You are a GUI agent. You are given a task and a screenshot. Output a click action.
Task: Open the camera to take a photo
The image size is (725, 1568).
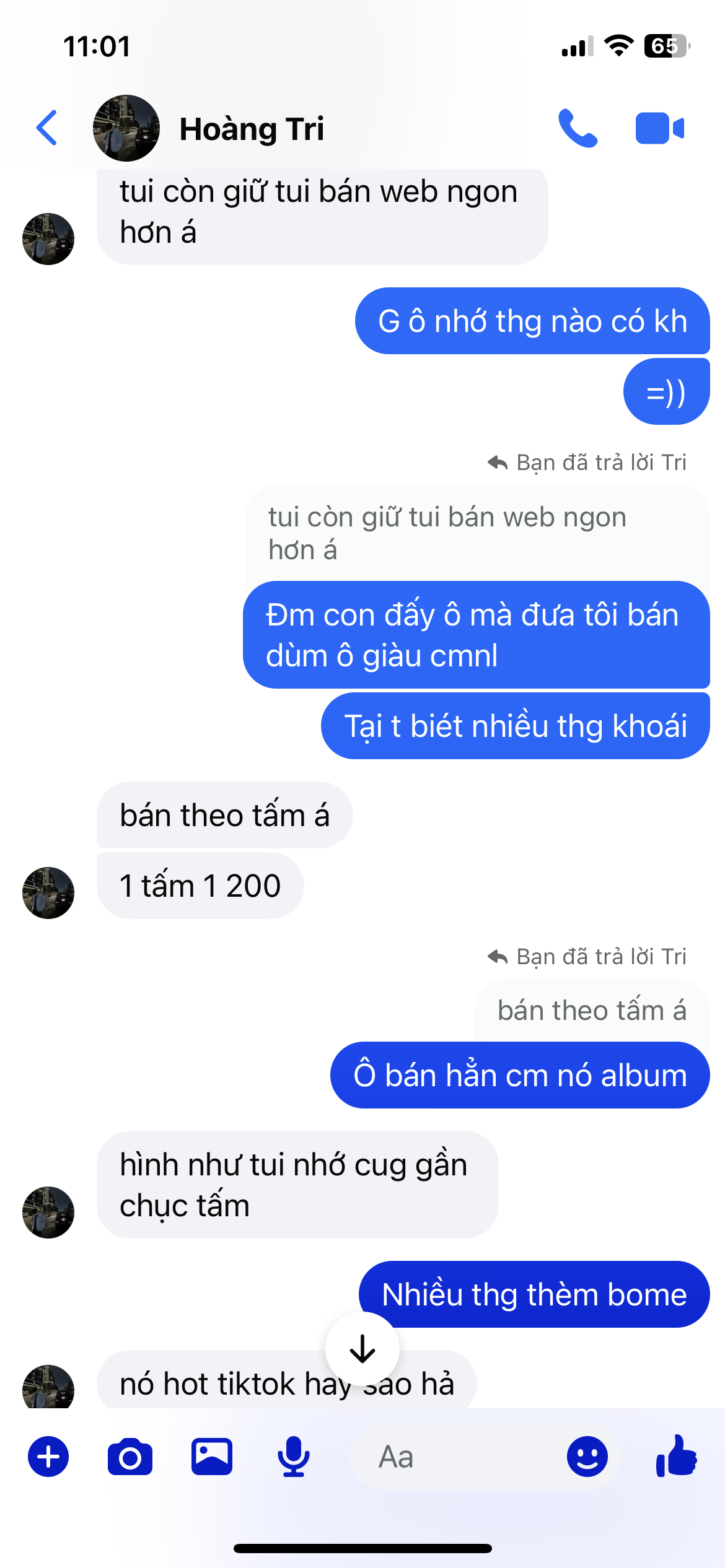point(130,1457)
